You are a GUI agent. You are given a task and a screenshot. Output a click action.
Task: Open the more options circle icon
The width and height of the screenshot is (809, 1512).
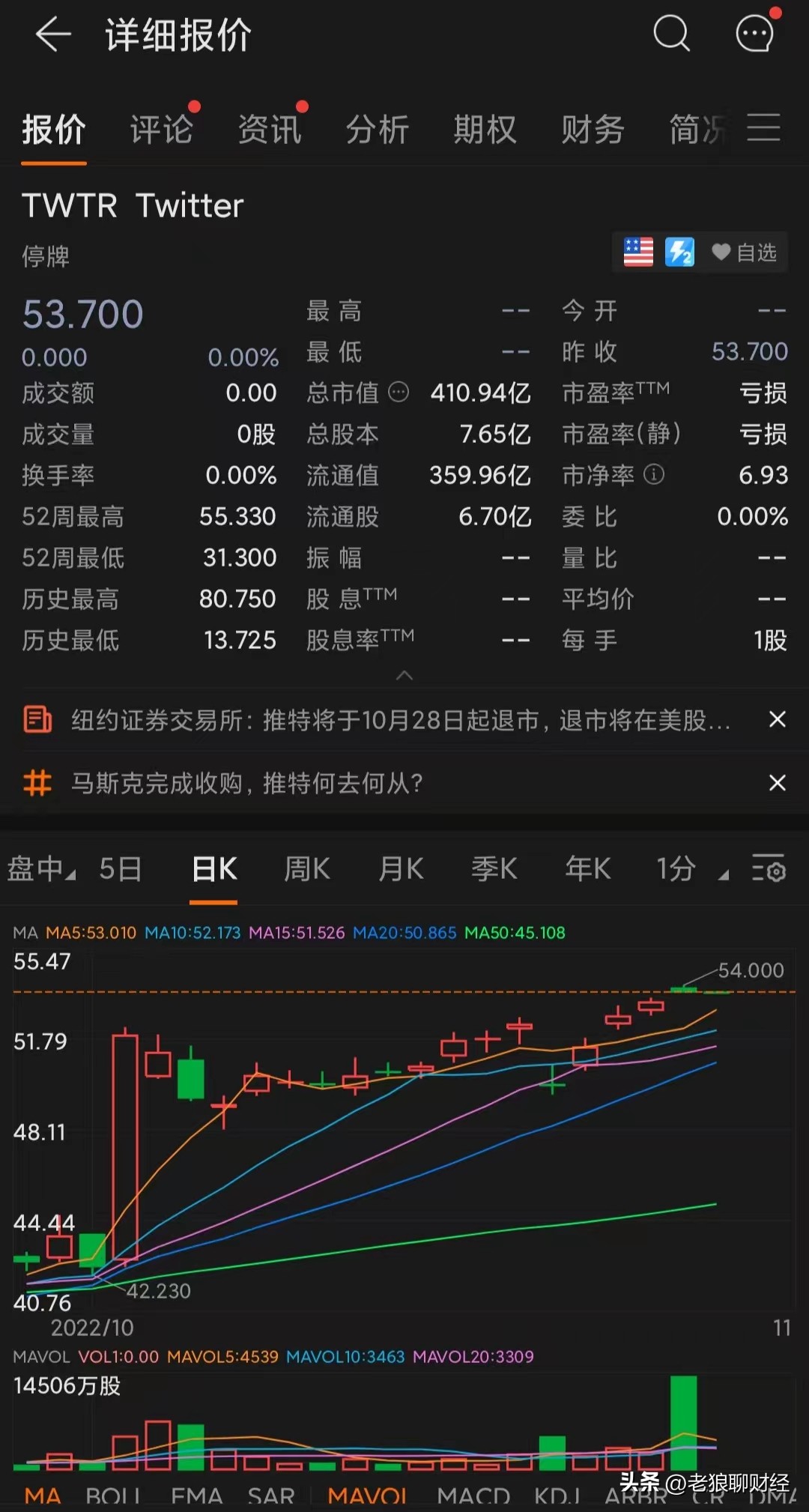coord(753,34)
